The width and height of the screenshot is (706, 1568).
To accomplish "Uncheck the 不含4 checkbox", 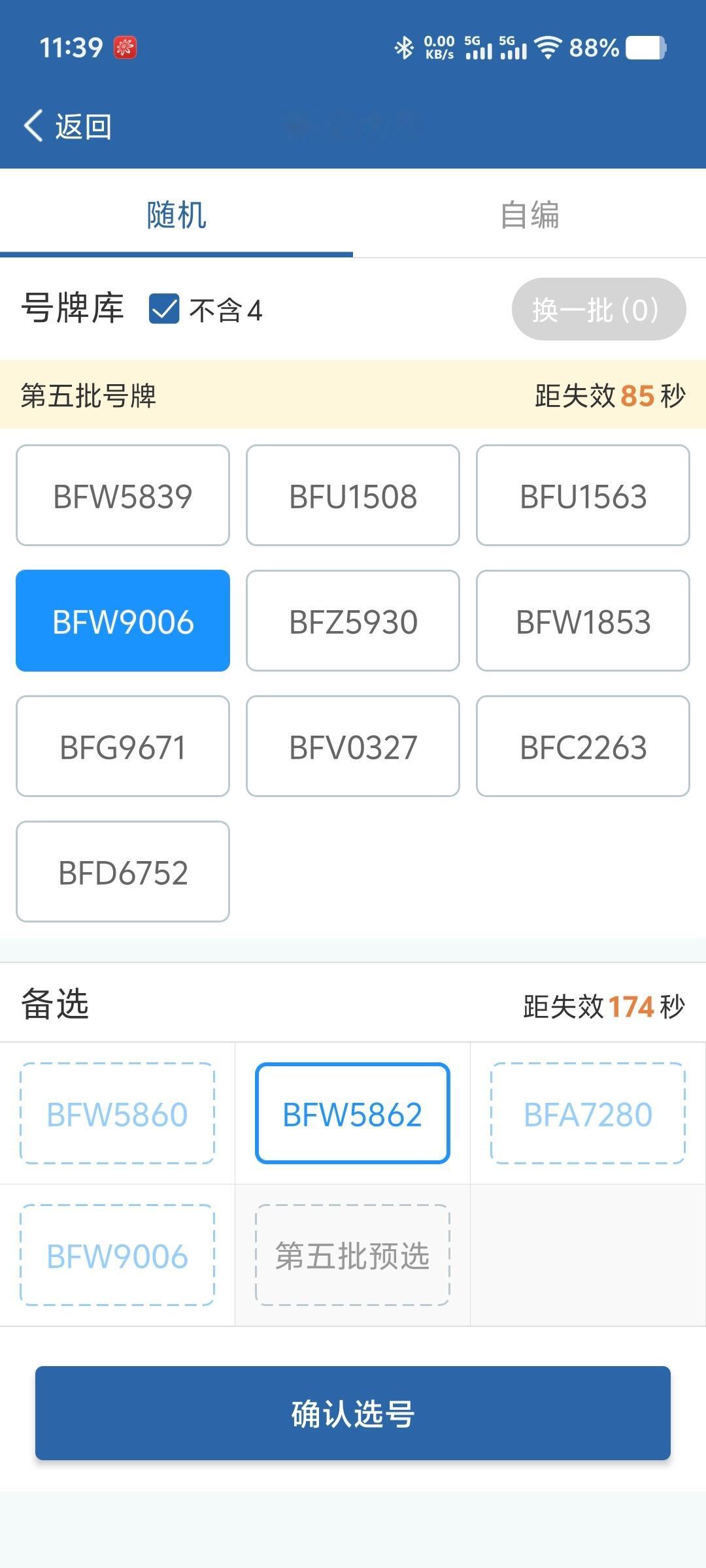I will tap(164, 309).
